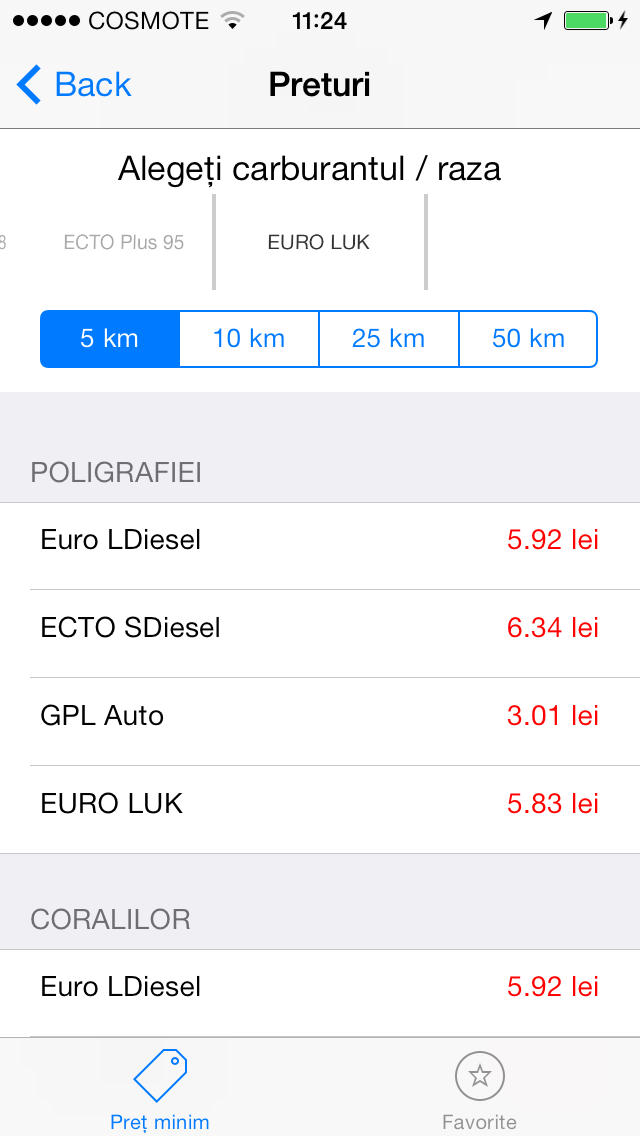The image size is (640, 1136).
Task: Pick ECTO Plus 95 fuel in the picker
Action: pyautogui.click(x=124, y=242)
